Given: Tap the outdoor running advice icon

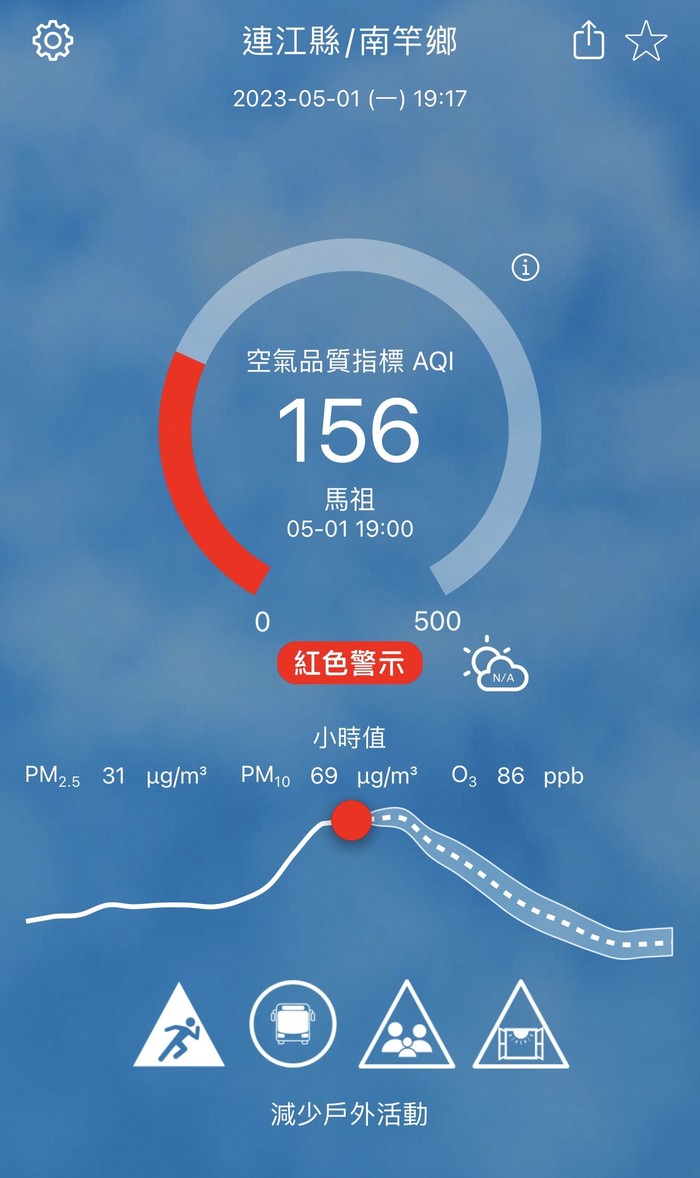Looking at the screenshot, I should (179, 1026).
